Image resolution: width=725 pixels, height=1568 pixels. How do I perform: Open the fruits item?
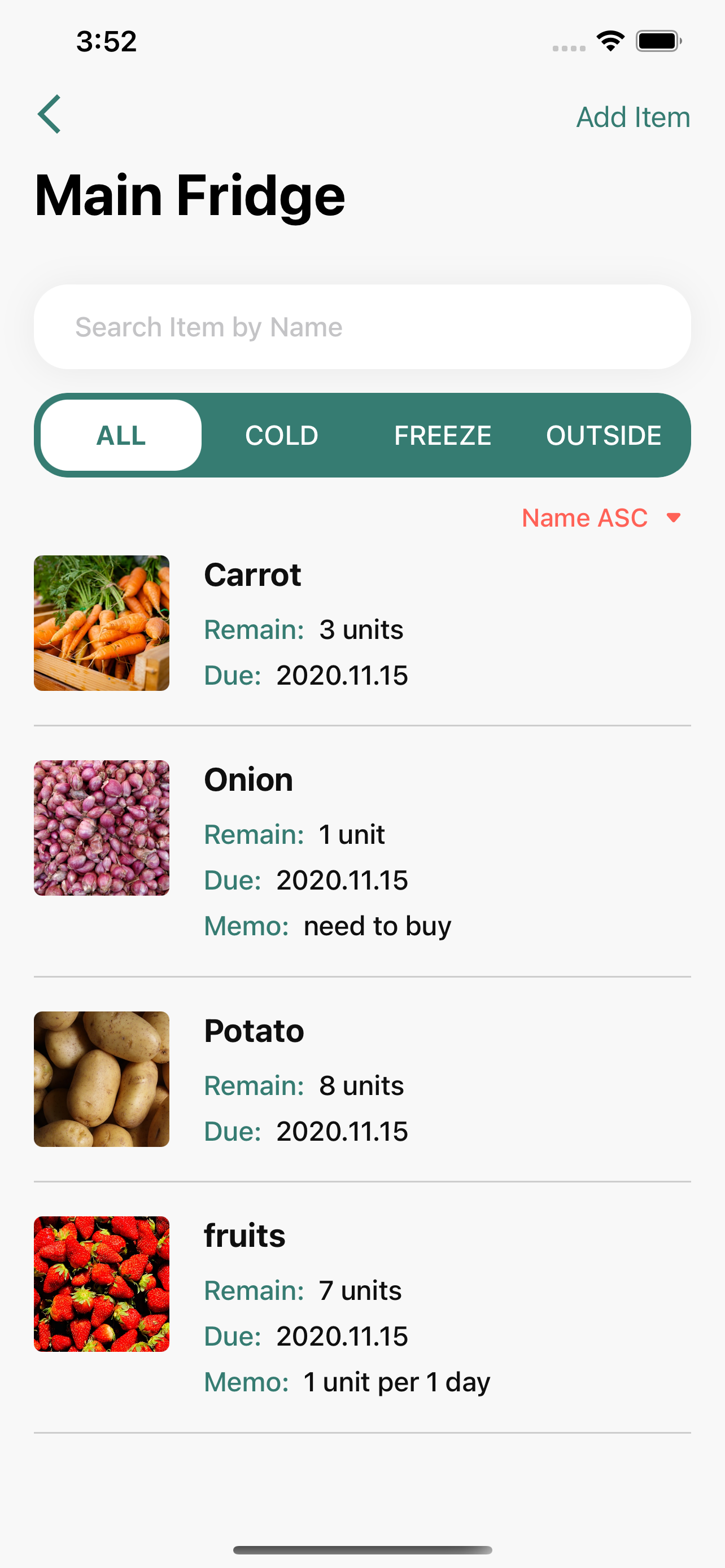click(362, 1306)
